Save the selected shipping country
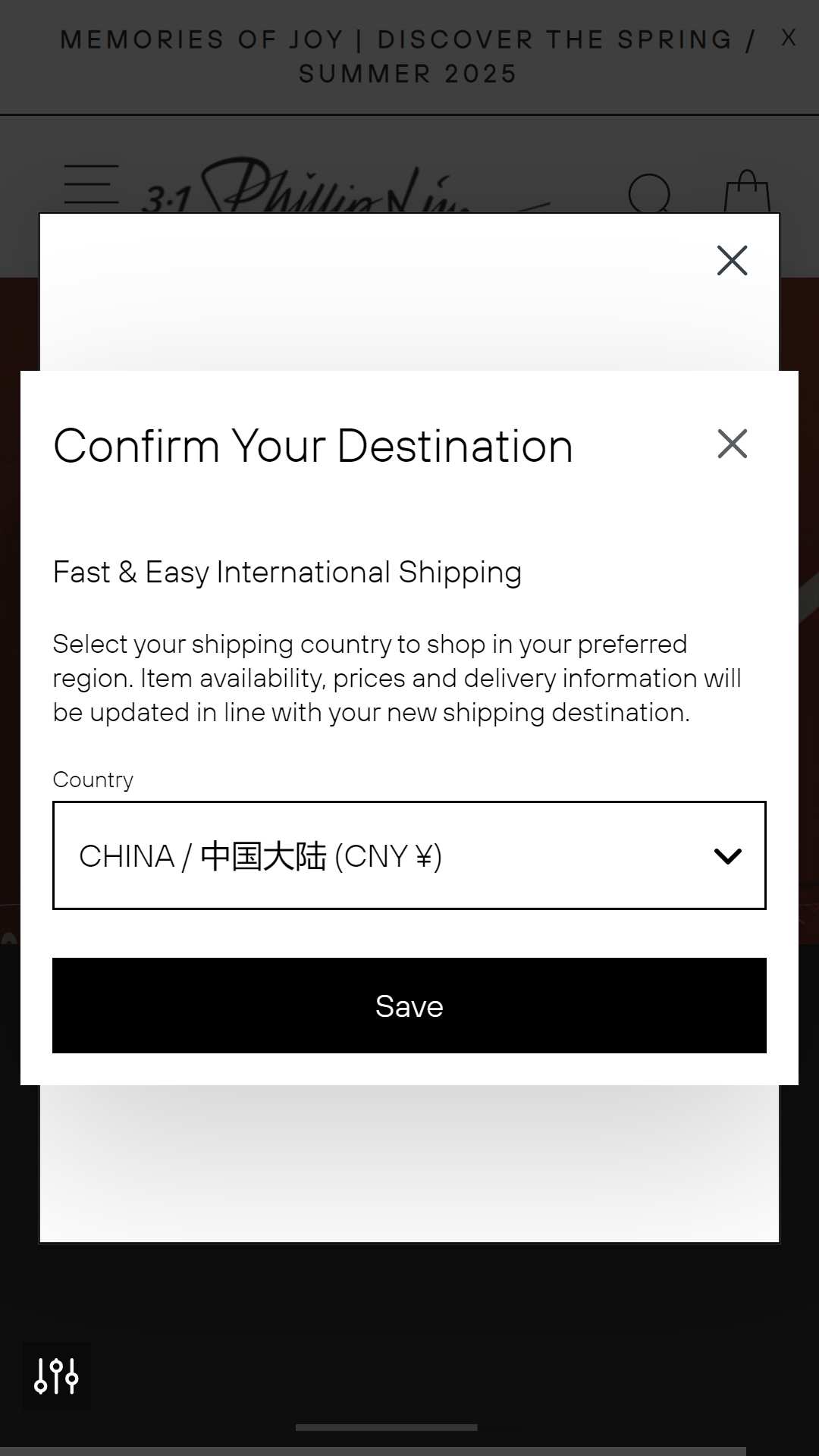 pos(409,1006)
